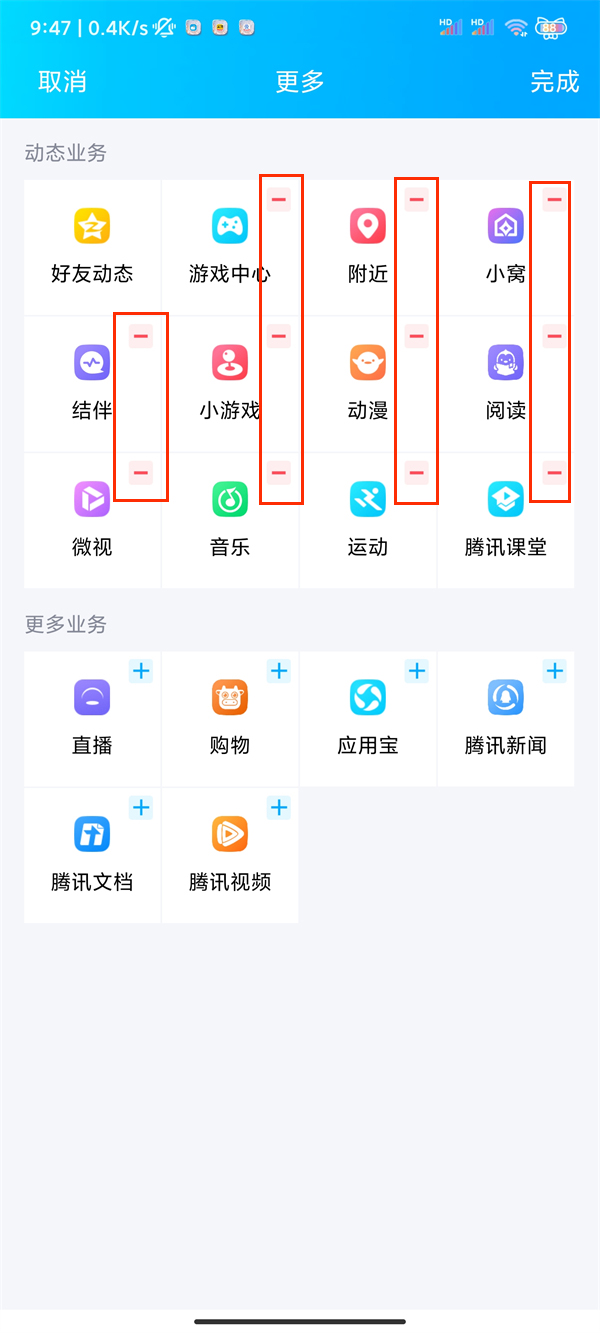Remove the 阅读 service

point(554,336)
